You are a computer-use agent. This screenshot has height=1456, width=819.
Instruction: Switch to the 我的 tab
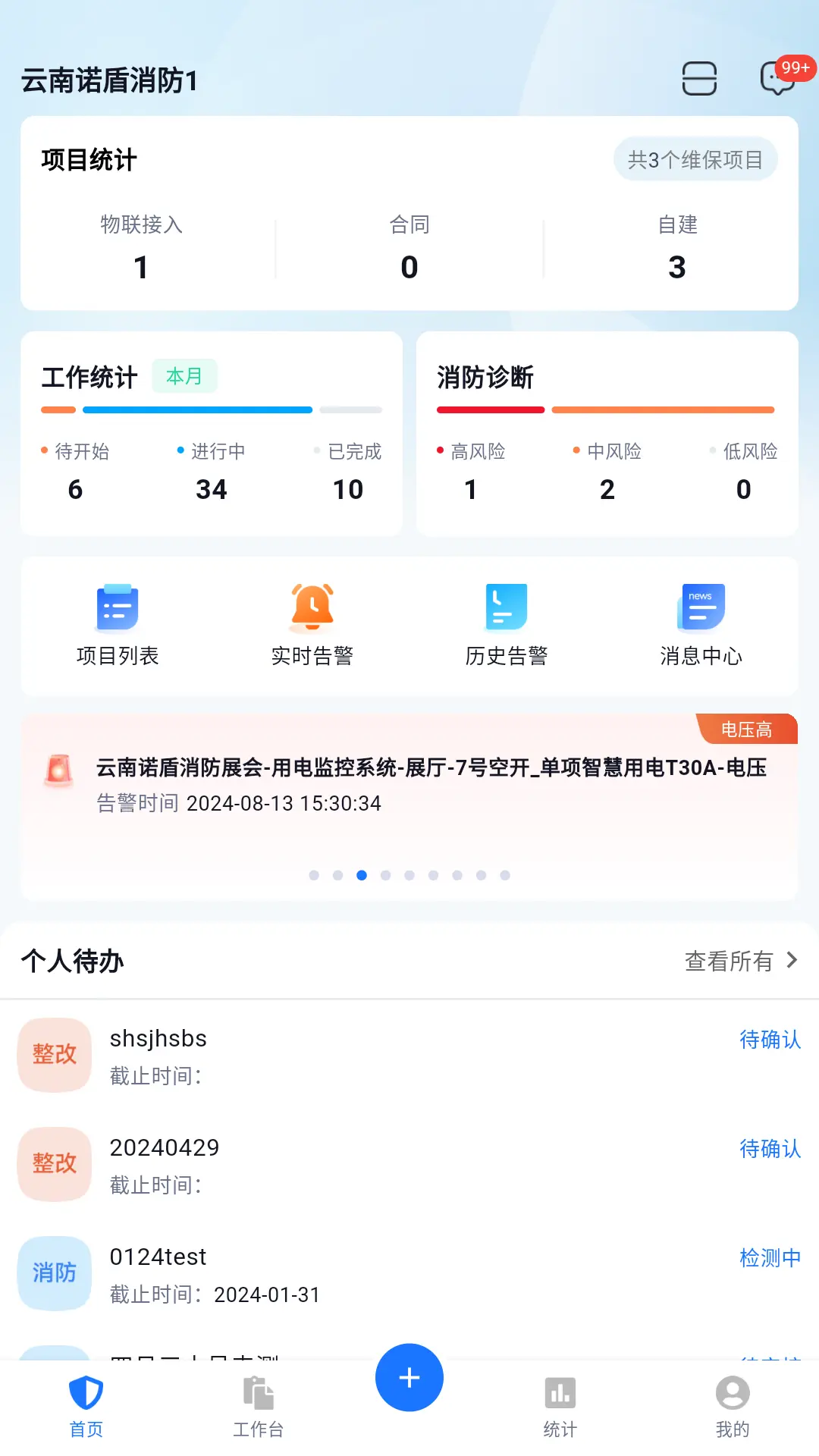[x=732, y=1406]
